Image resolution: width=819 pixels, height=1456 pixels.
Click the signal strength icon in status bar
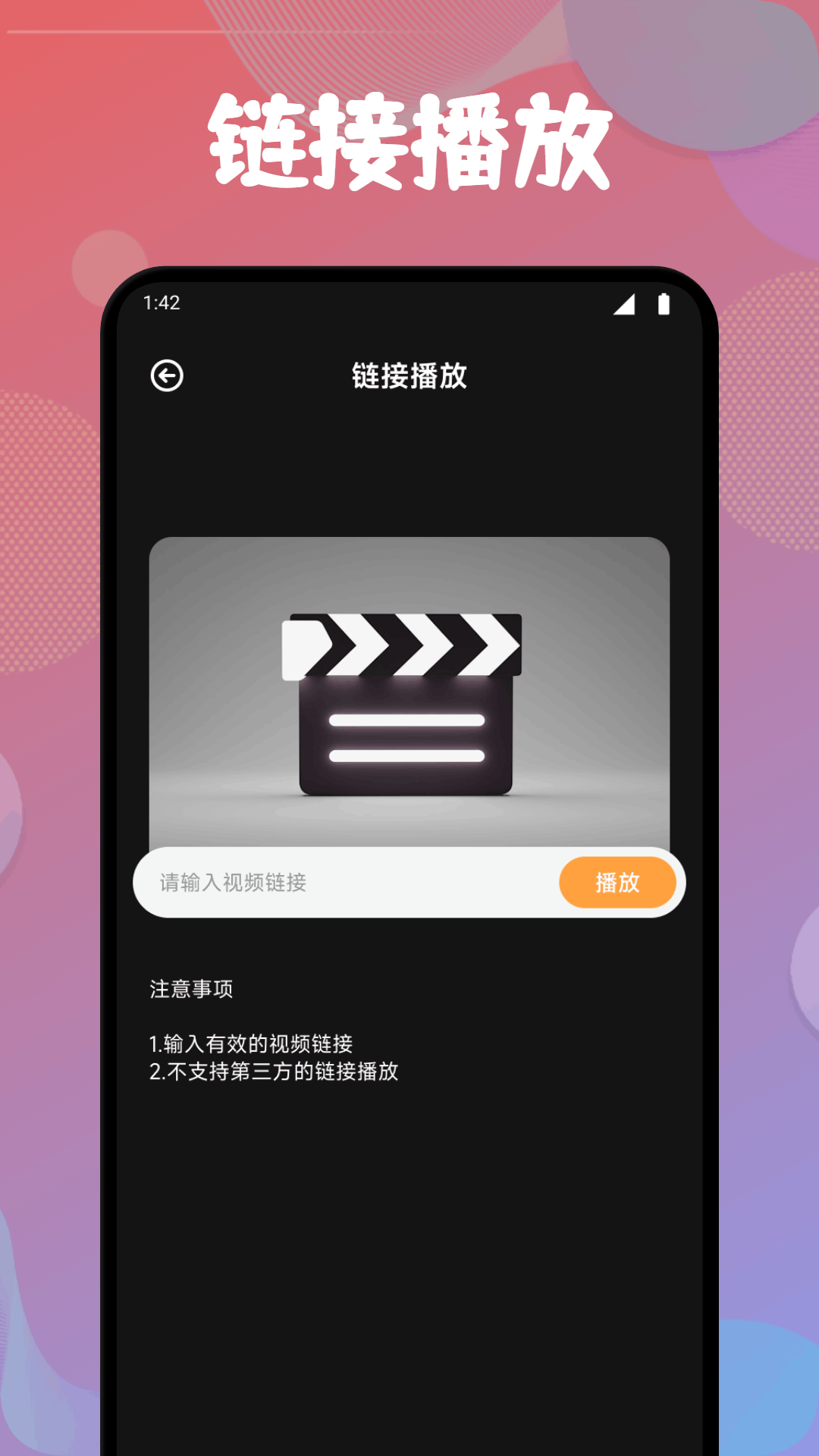(x=624, y=303)
